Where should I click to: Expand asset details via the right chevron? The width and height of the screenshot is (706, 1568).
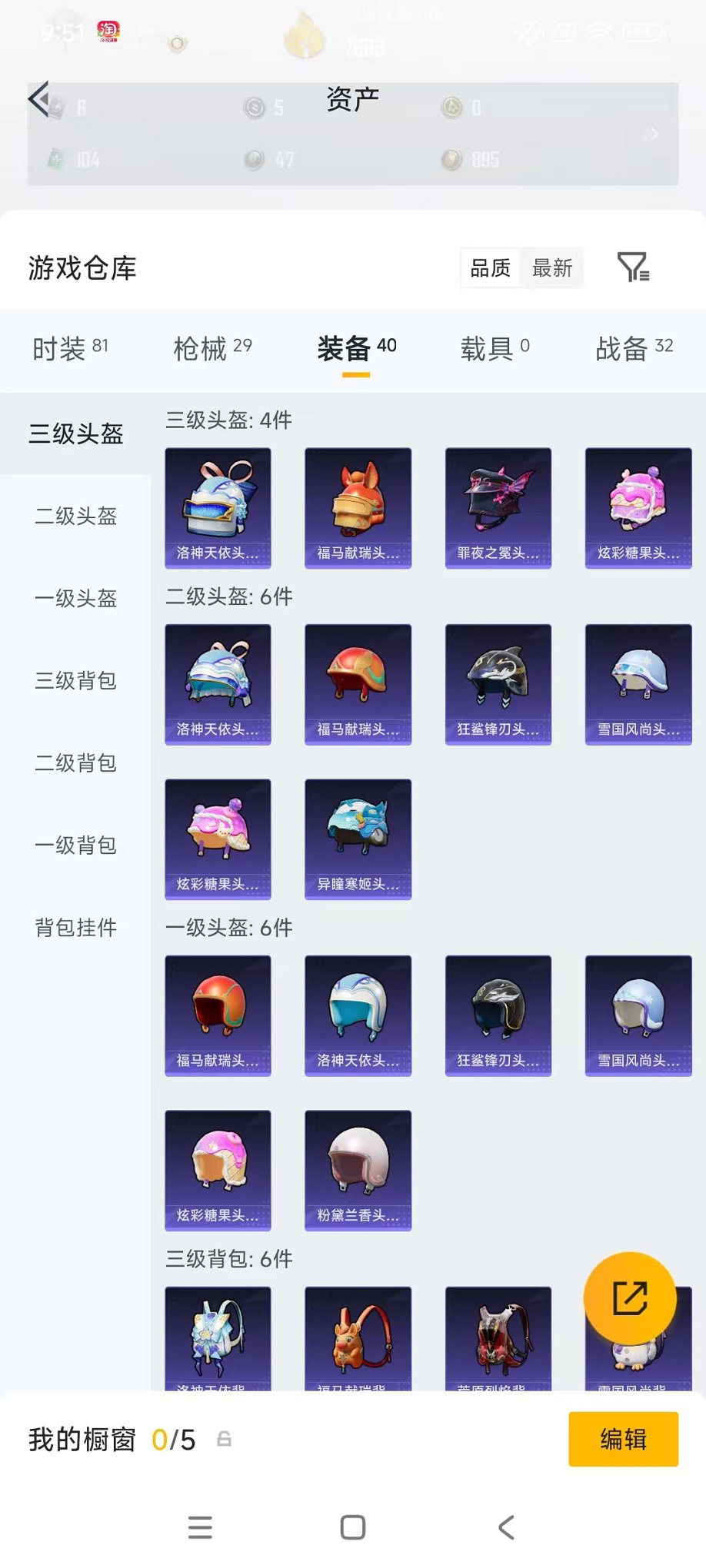tap(653, 135)
